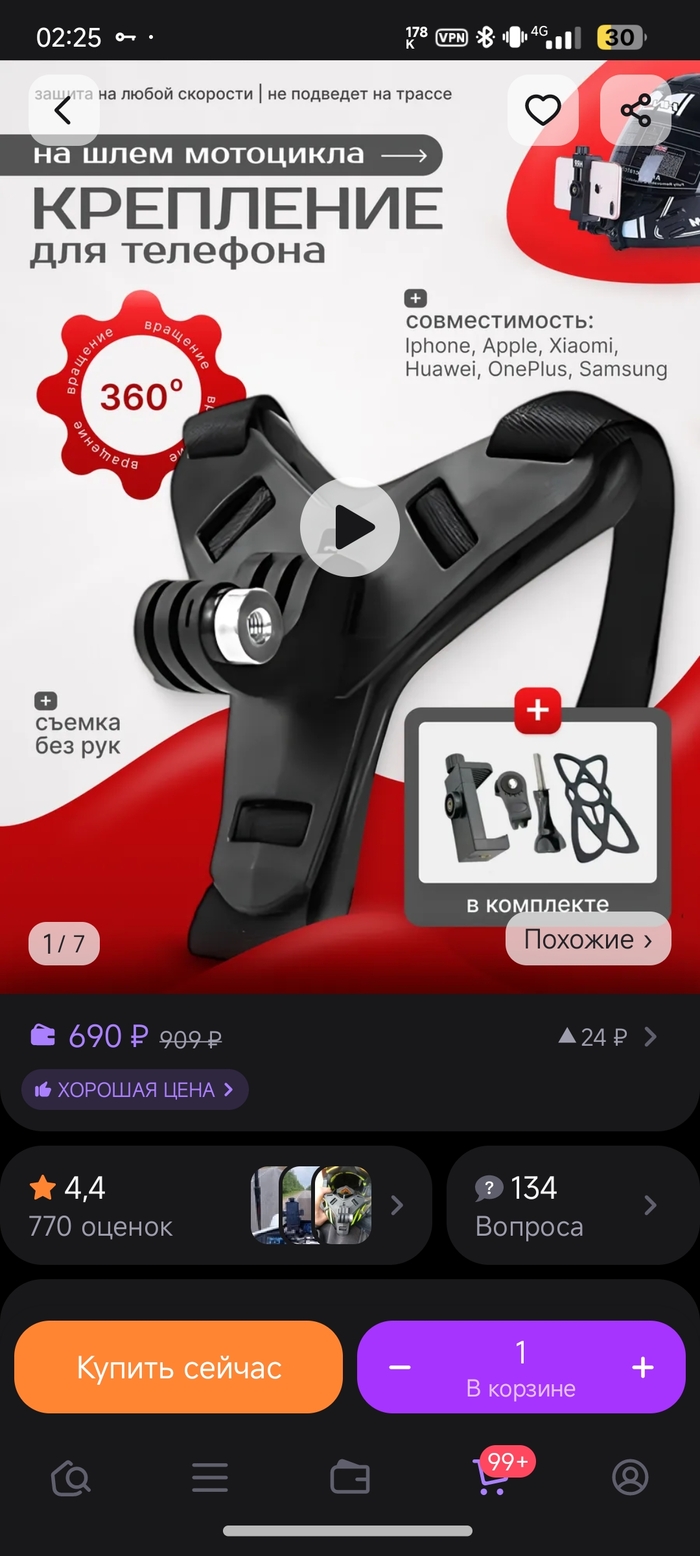Open the 134 Вопроса card
Screen dimensions: 700x1556
[x=566, y=1205]
